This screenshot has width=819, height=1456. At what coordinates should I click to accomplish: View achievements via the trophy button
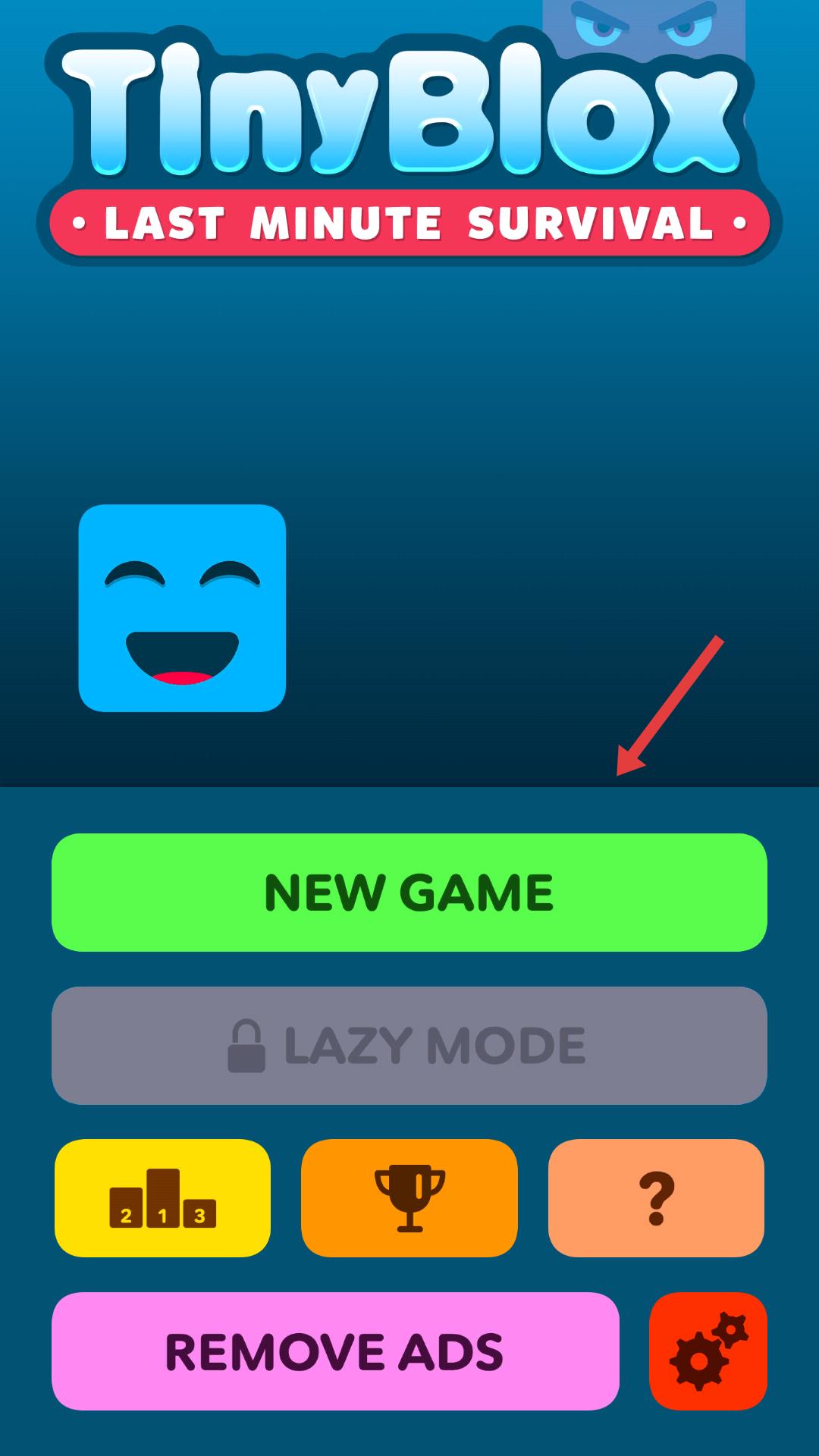point(409,1198)
